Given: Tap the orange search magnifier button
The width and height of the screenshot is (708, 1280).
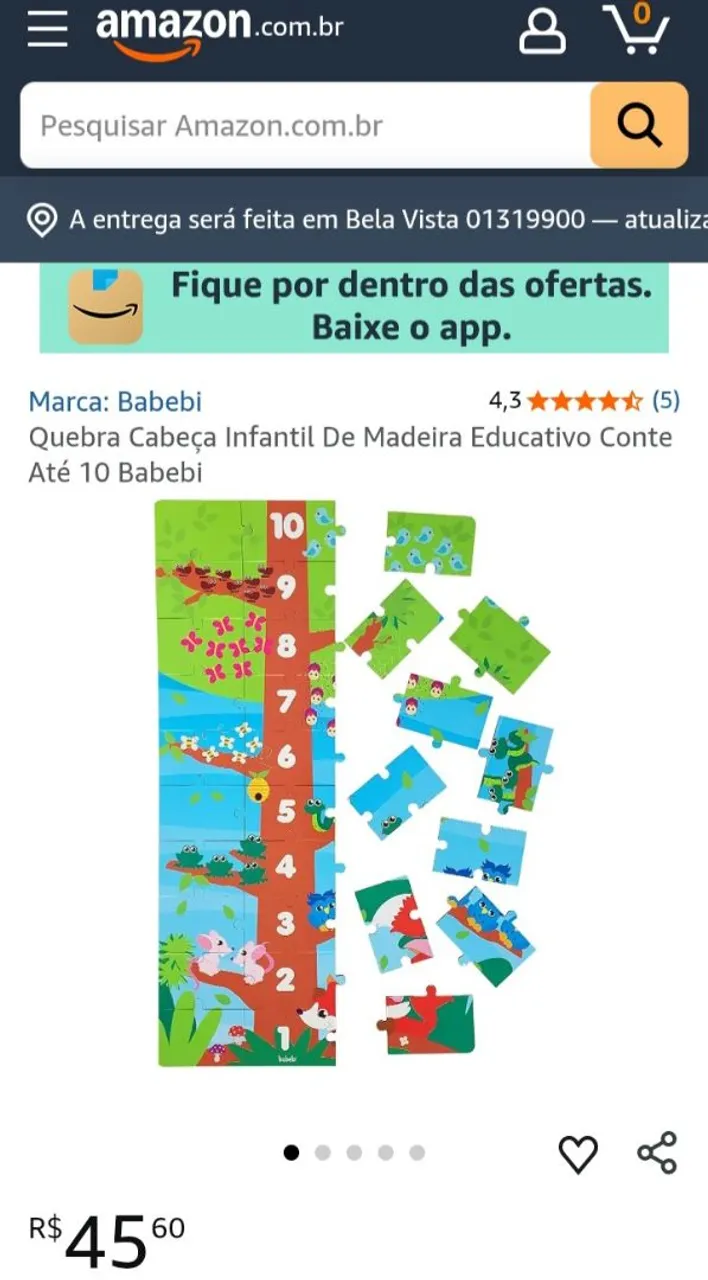Looking at the screenshot, I should coord(639,125).
